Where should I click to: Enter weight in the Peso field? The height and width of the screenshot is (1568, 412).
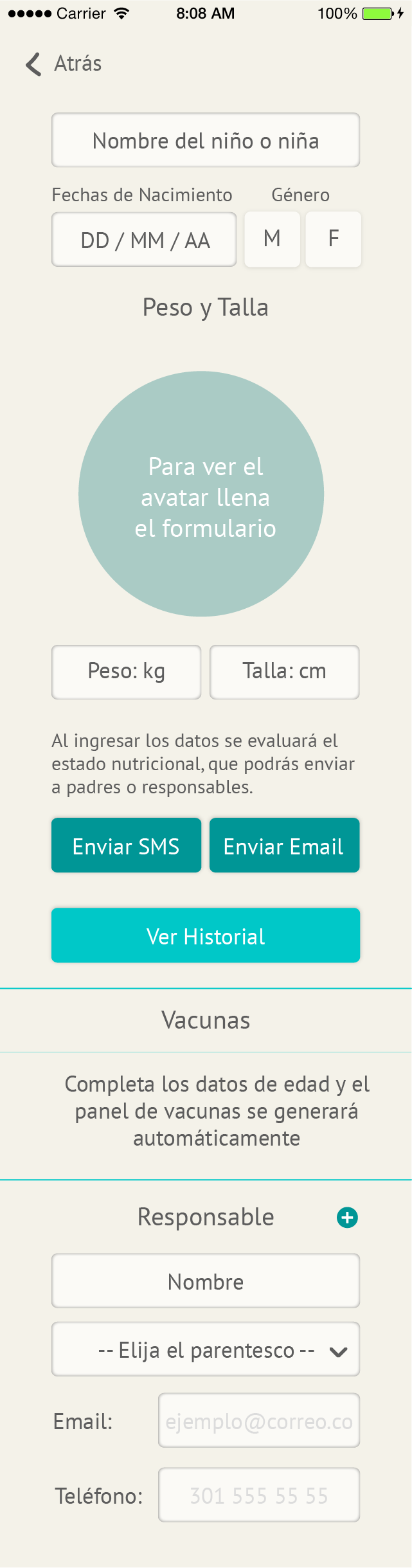point(127,672)
